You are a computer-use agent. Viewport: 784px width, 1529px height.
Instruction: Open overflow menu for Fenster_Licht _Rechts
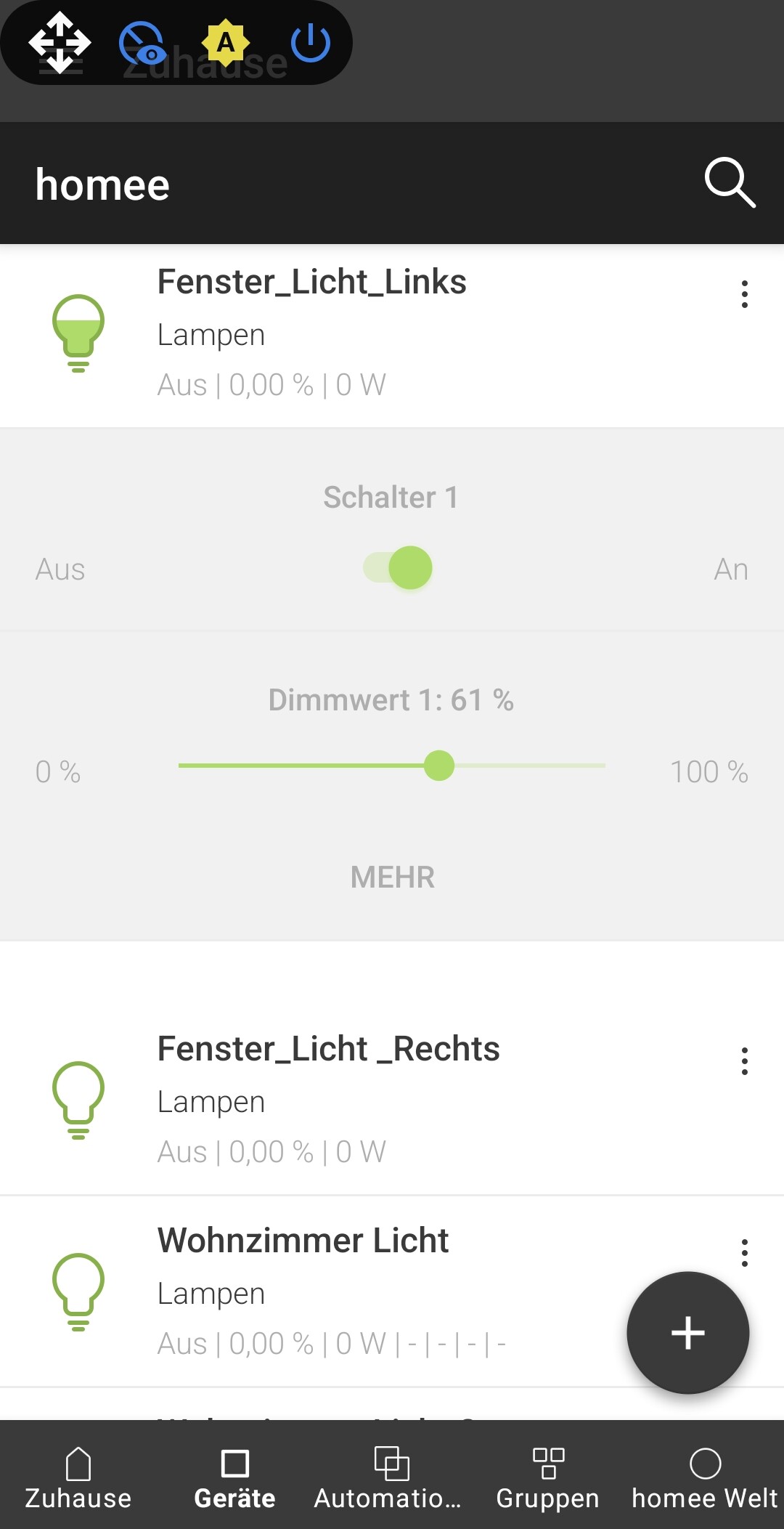pyautogui.click(x=744, y=1061)
